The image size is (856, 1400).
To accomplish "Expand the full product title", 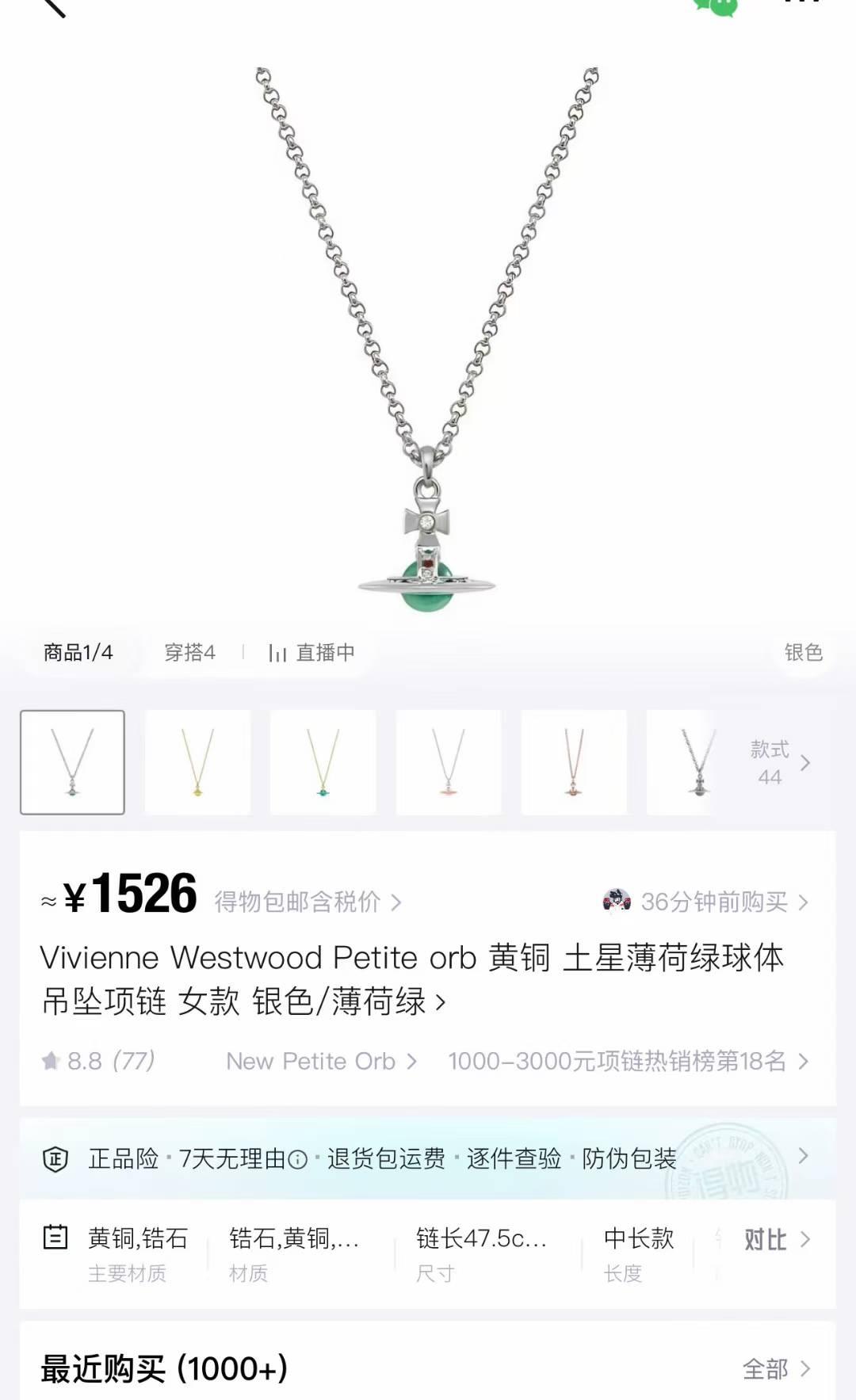I will pos(440,1002).
